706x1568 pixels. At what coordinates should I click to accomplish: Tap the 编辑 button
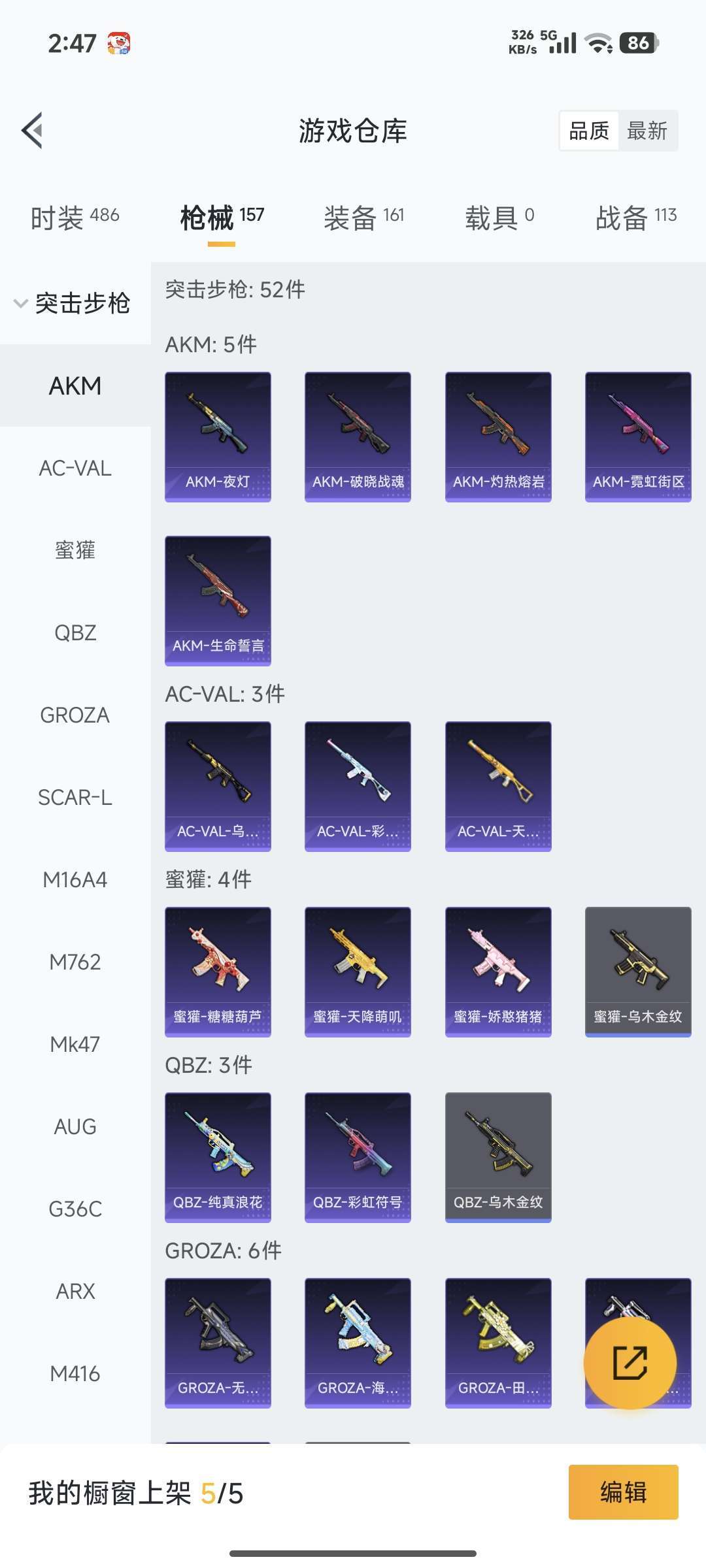coord(623,1492)
